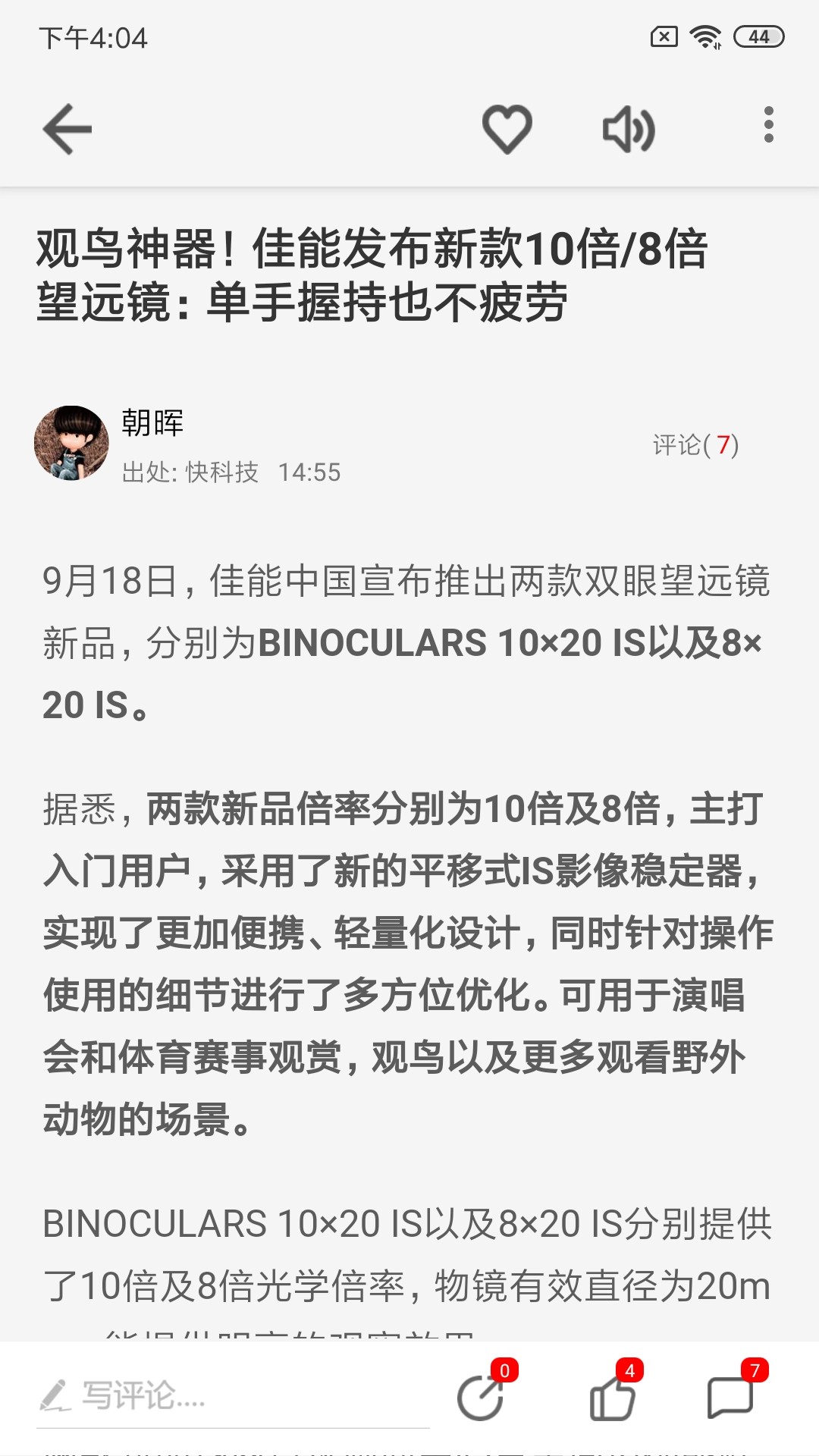The height and width of the screenshot is (1456, 819).
Task: View comments via the bottom speech bubble icon
Action: coord(730,1396)
